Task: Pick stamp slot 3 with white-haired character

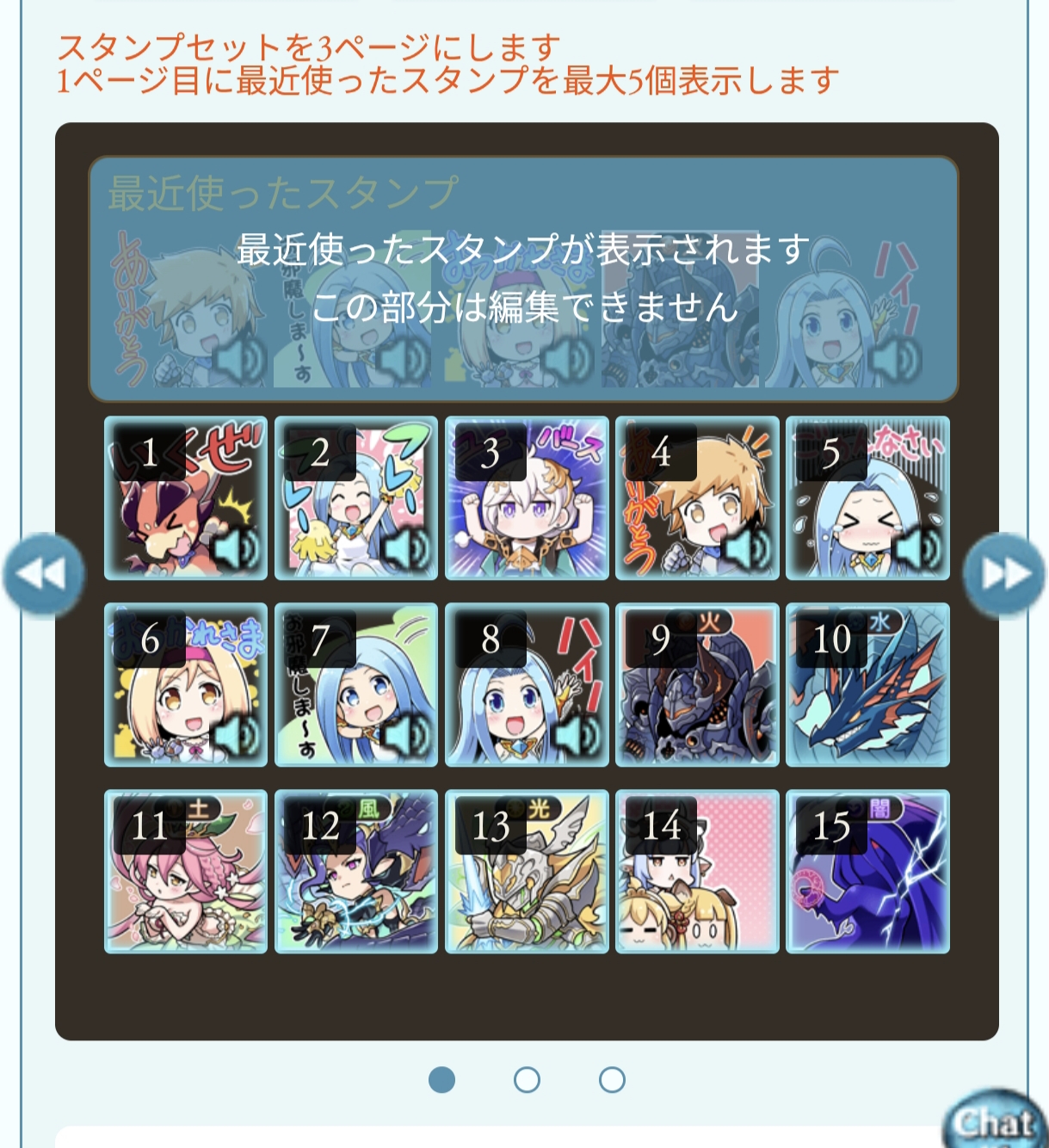Action: coord(527,498)
